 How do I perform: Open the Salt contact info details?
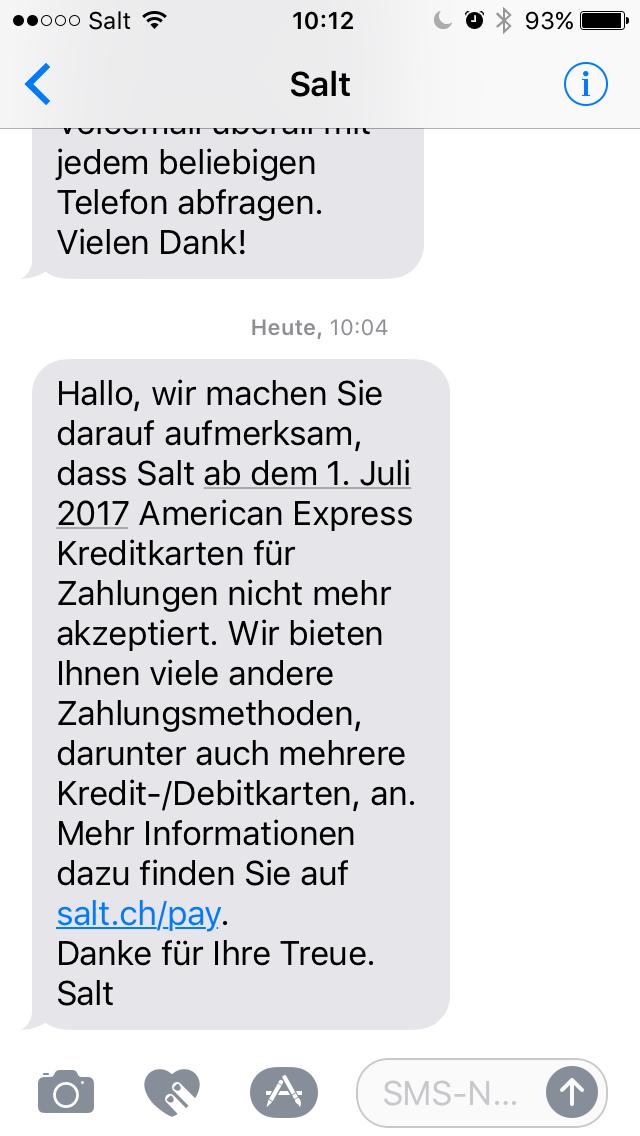586,84
